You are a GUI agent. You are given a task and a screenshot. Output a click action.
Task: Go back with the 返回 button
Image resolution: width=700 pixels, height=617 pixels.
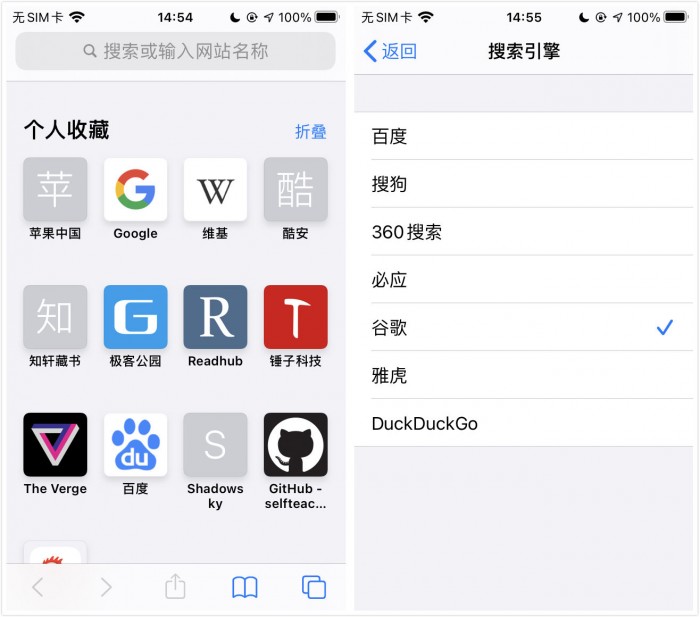[x=390, y=51]
